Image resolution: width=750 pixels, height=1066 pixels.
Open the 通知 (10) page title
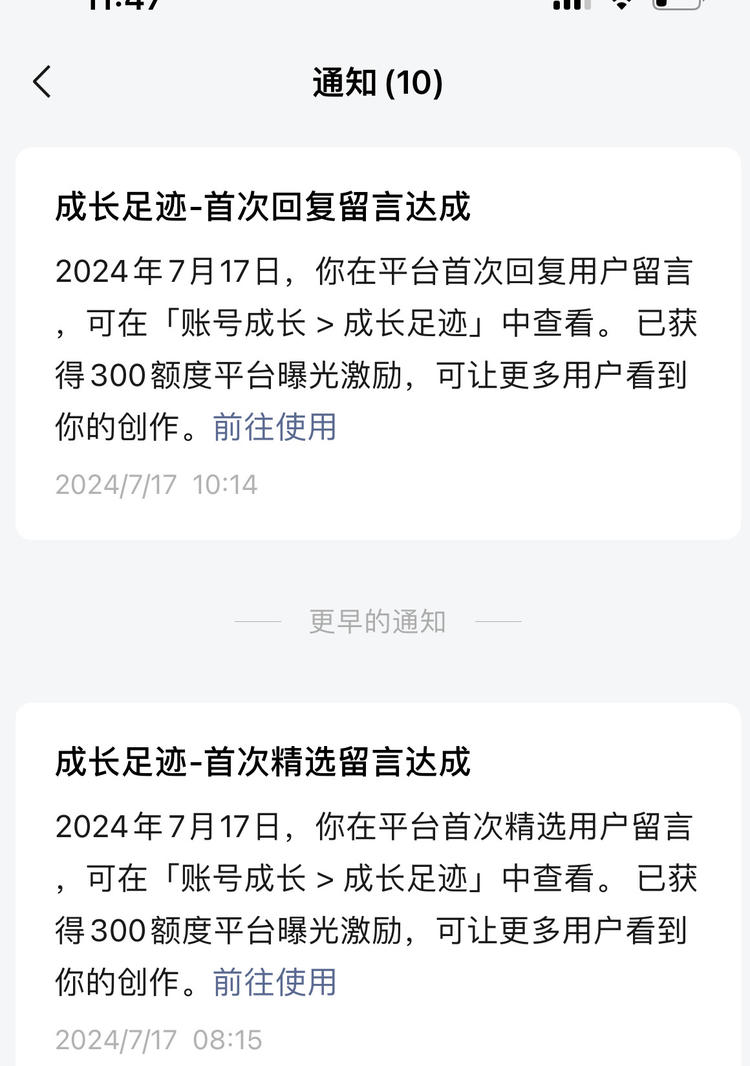coord(375,83)
